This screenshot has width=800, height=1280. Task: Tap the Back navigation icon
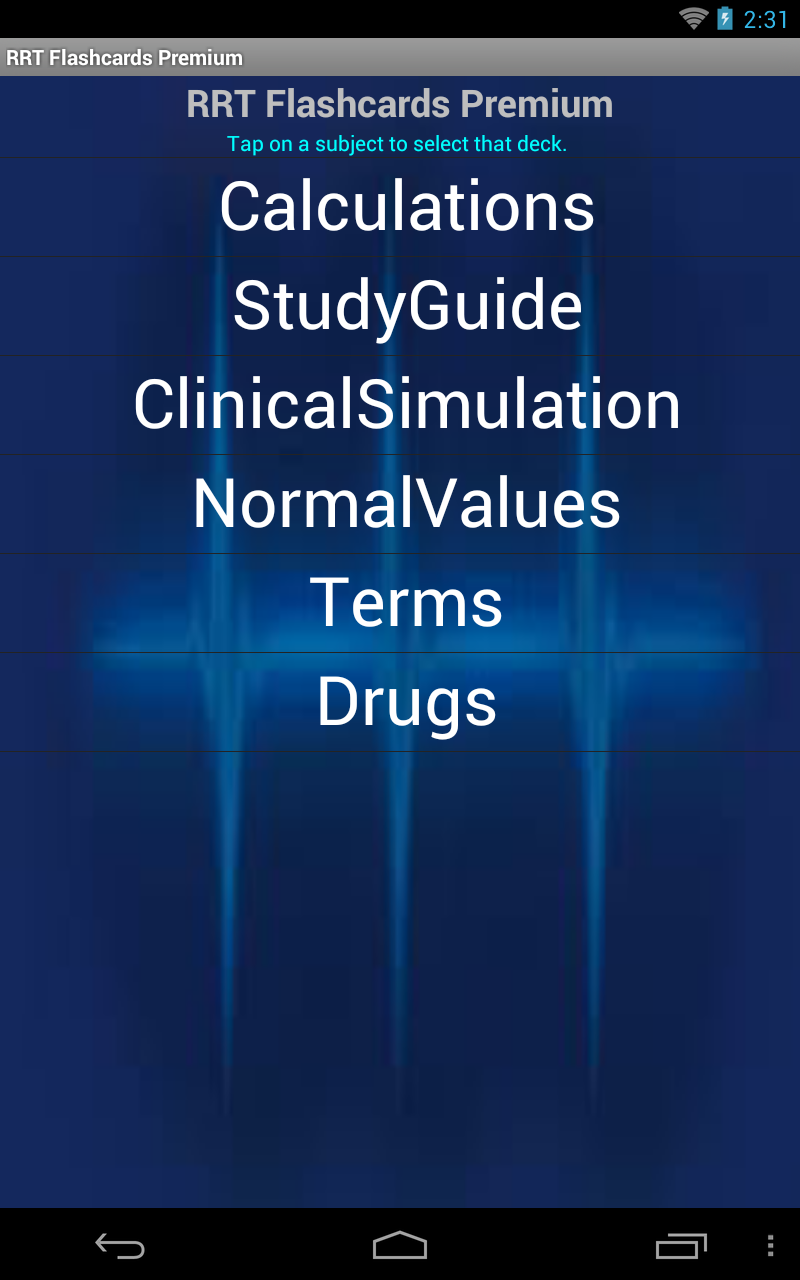tap(119, 1246)
